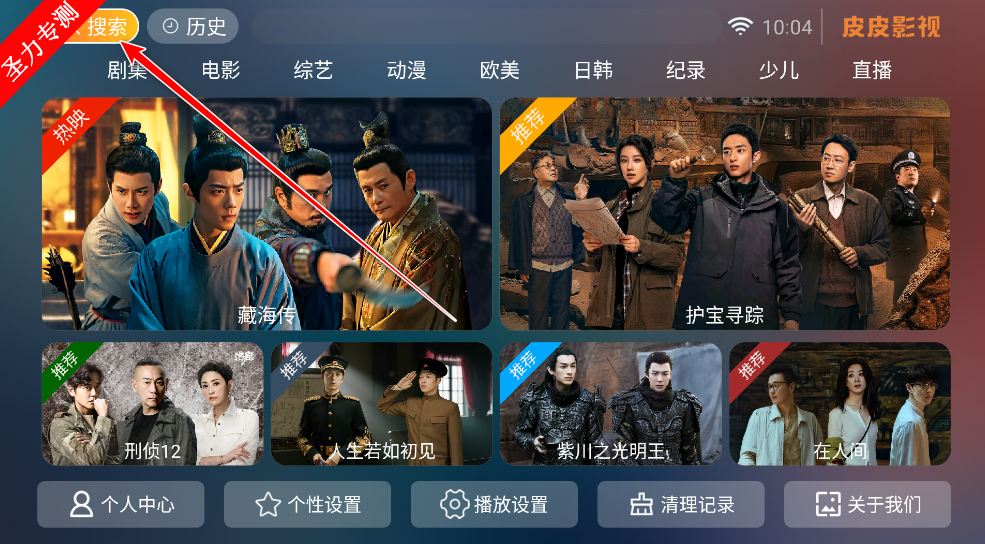Viewport: 985px width, 544px height.
Task: Open the 历史 history button
Action: tap(193, 27)
